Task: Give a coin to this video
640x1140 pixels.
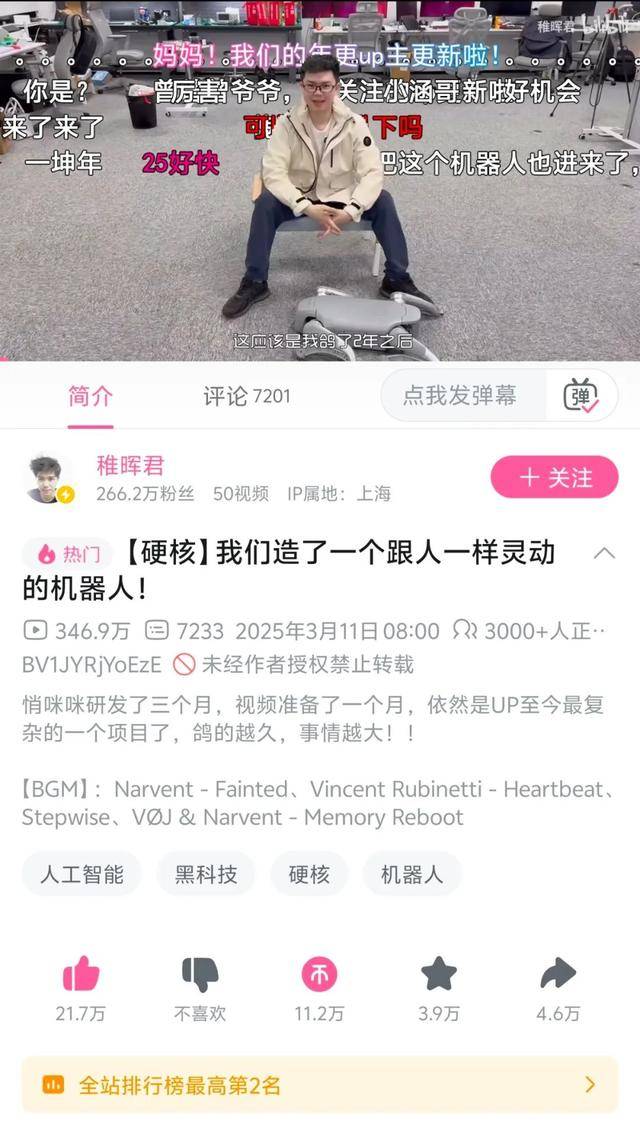Action: (x=319, y=974)
